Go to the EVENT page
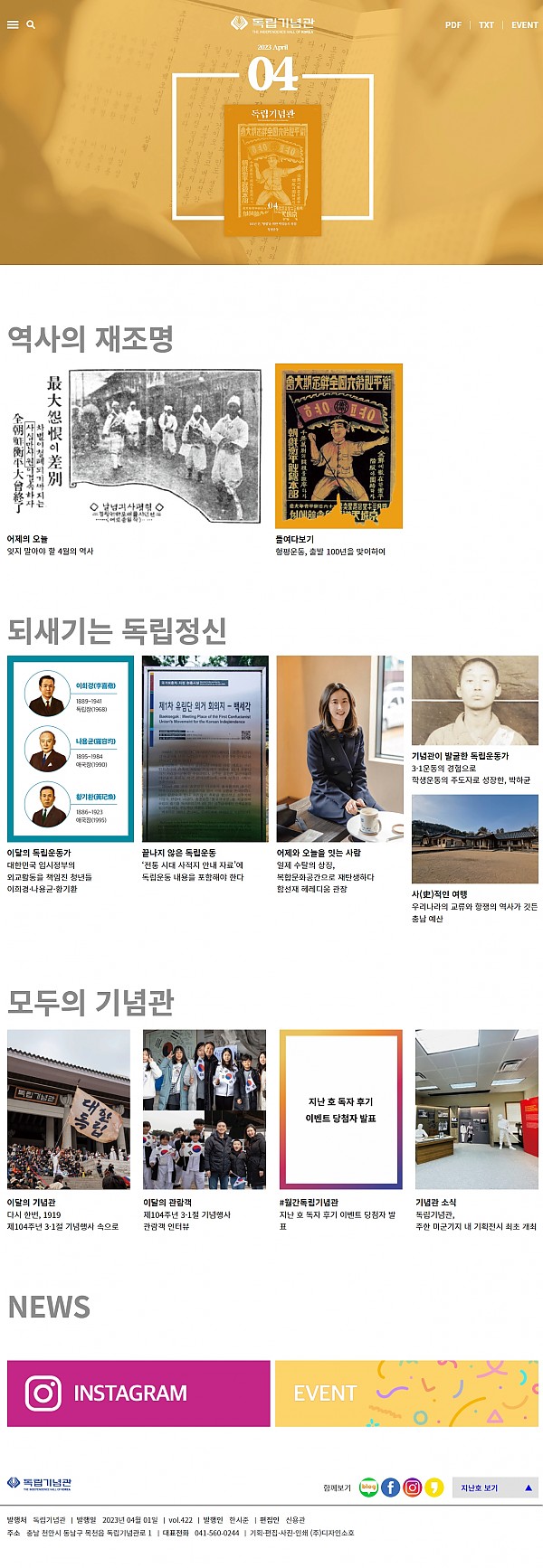Viewport: 543px width, 1568px height. coord(524,25)
